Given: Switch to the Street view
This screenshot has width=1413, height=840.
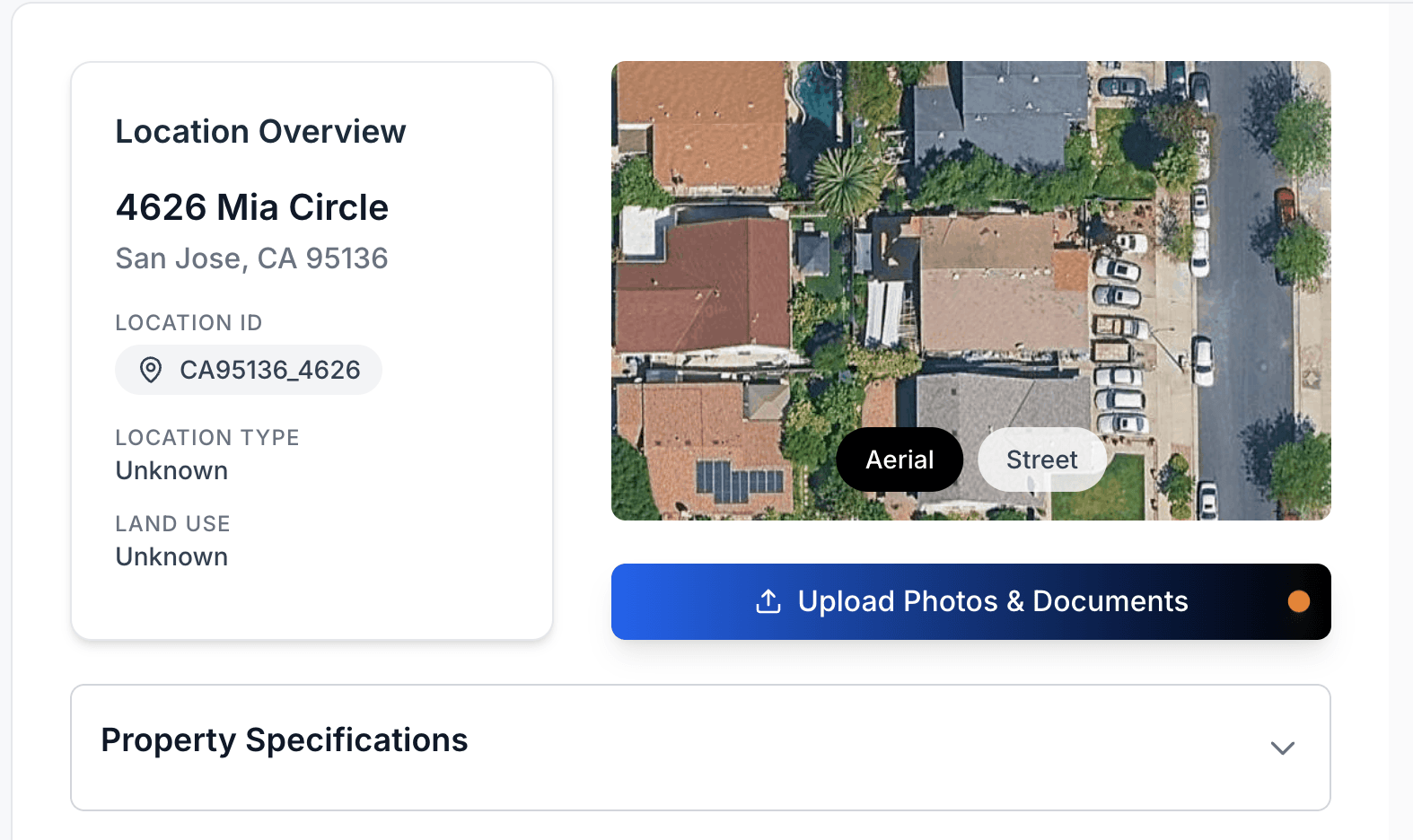Looking at the screenshot, I should click(1041, 459).
